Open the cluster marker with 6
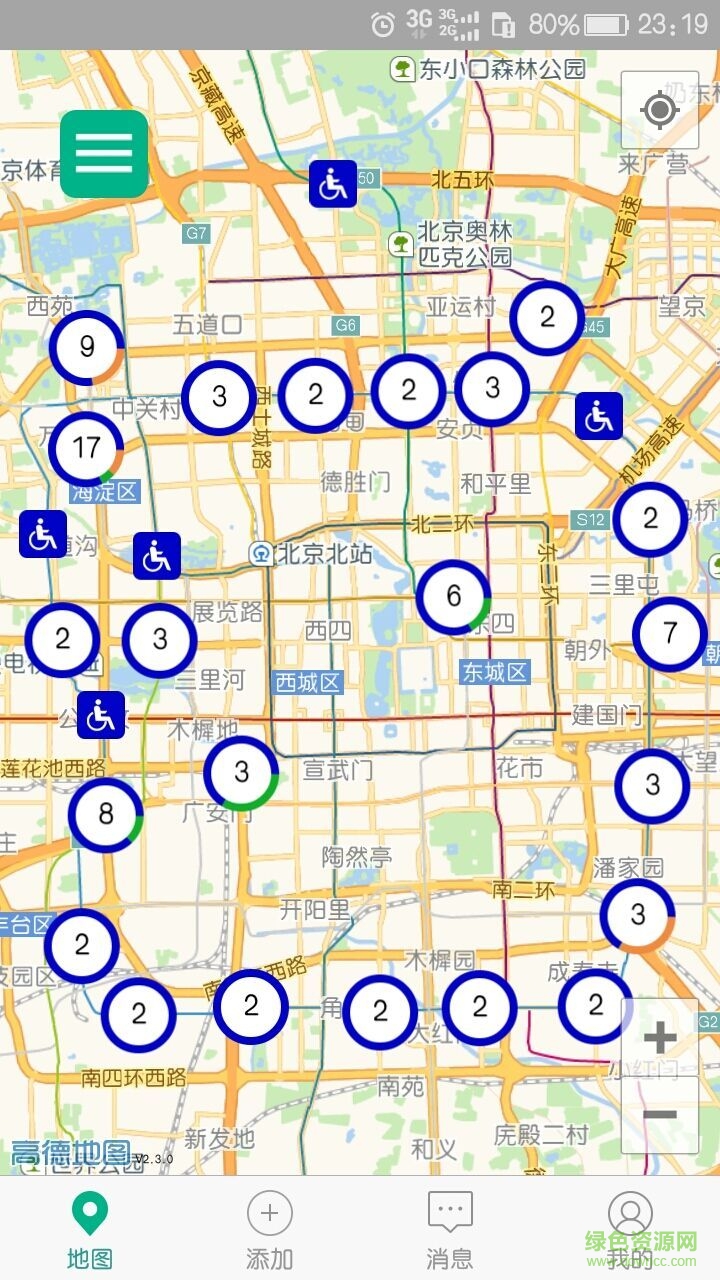The image size is (720, 1280). click(x=453, y=597)
